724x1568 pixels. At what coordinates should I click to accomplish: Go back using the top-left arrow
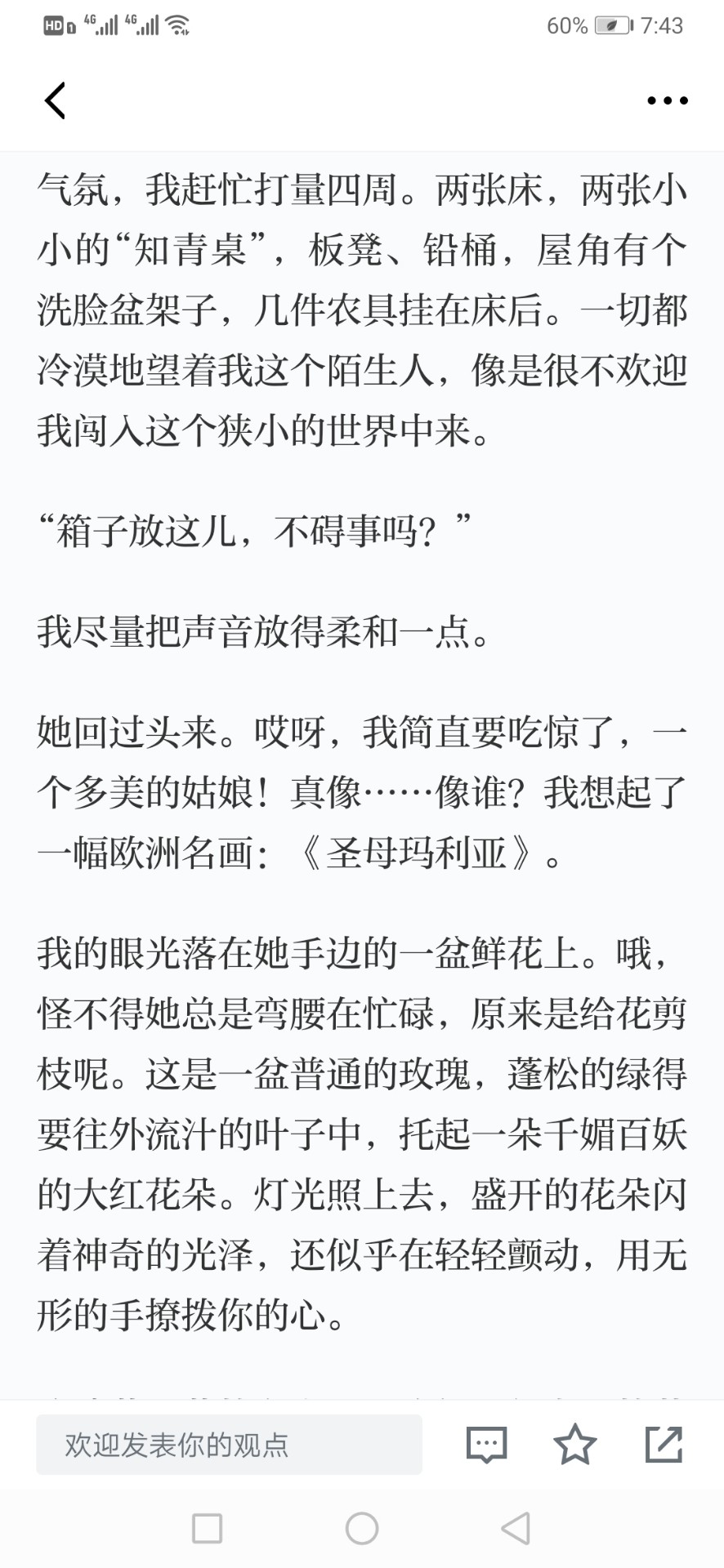[55, 100]
